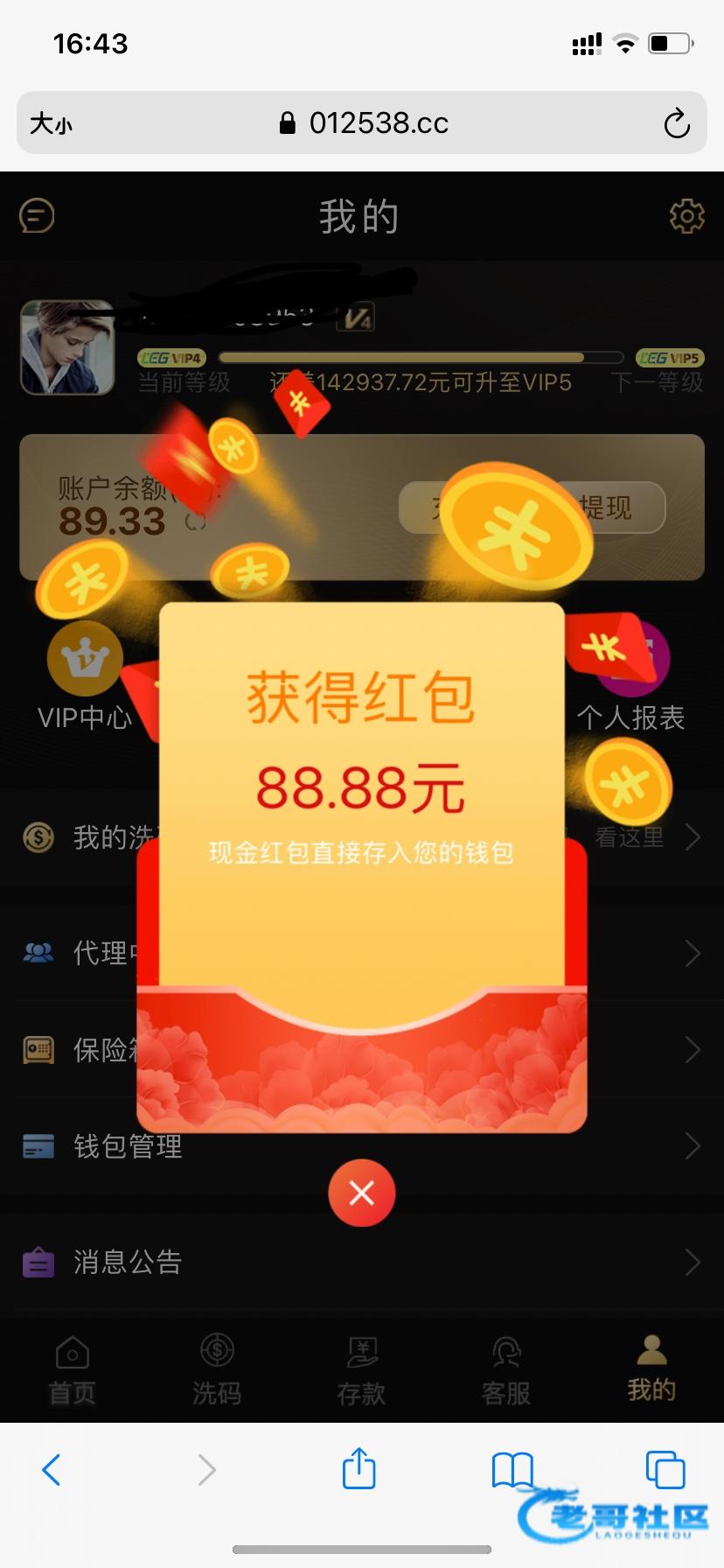Viewport: 724px width, 1568px height.
Task: Open 钱包管理 row
Action: (362, 1146)
